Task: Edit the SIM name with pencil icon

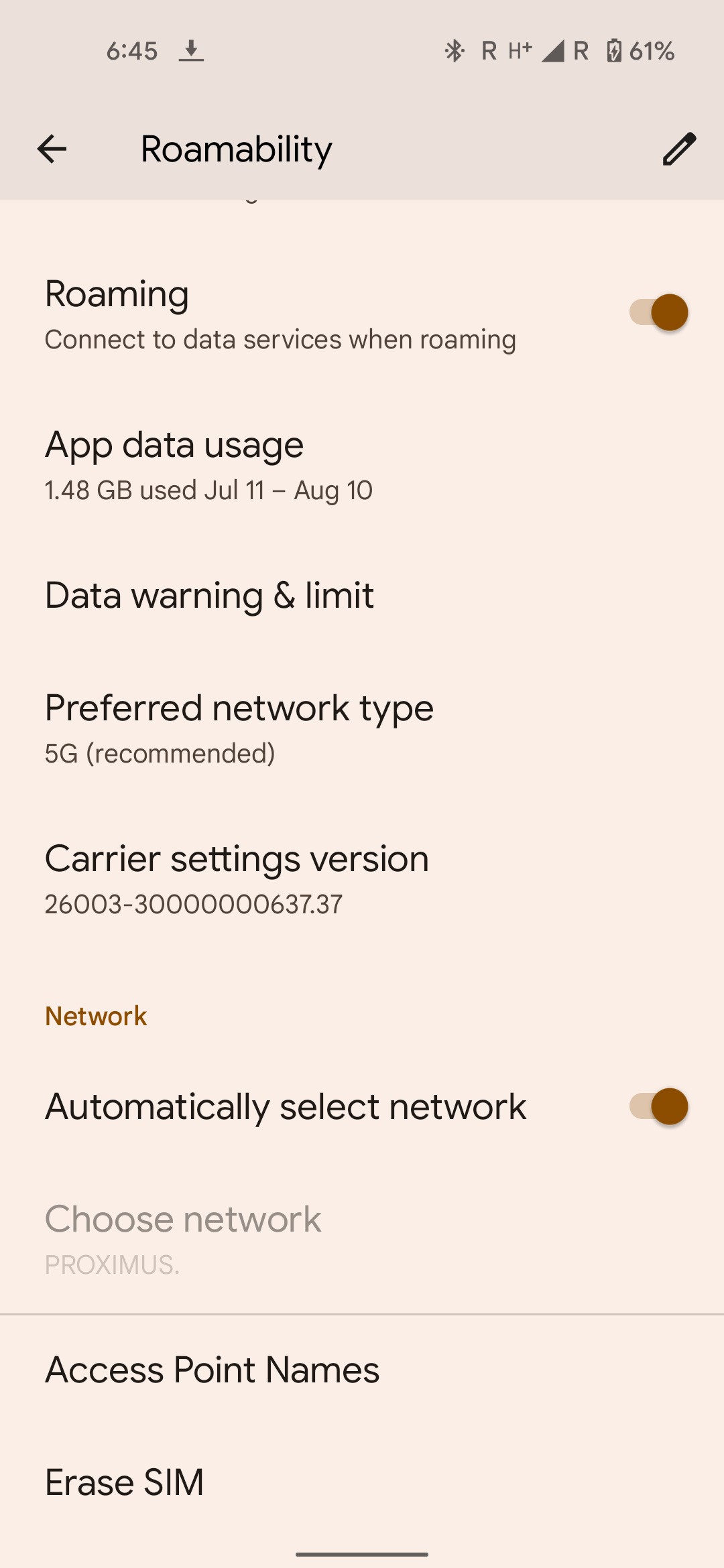Action: click(679, 149)
